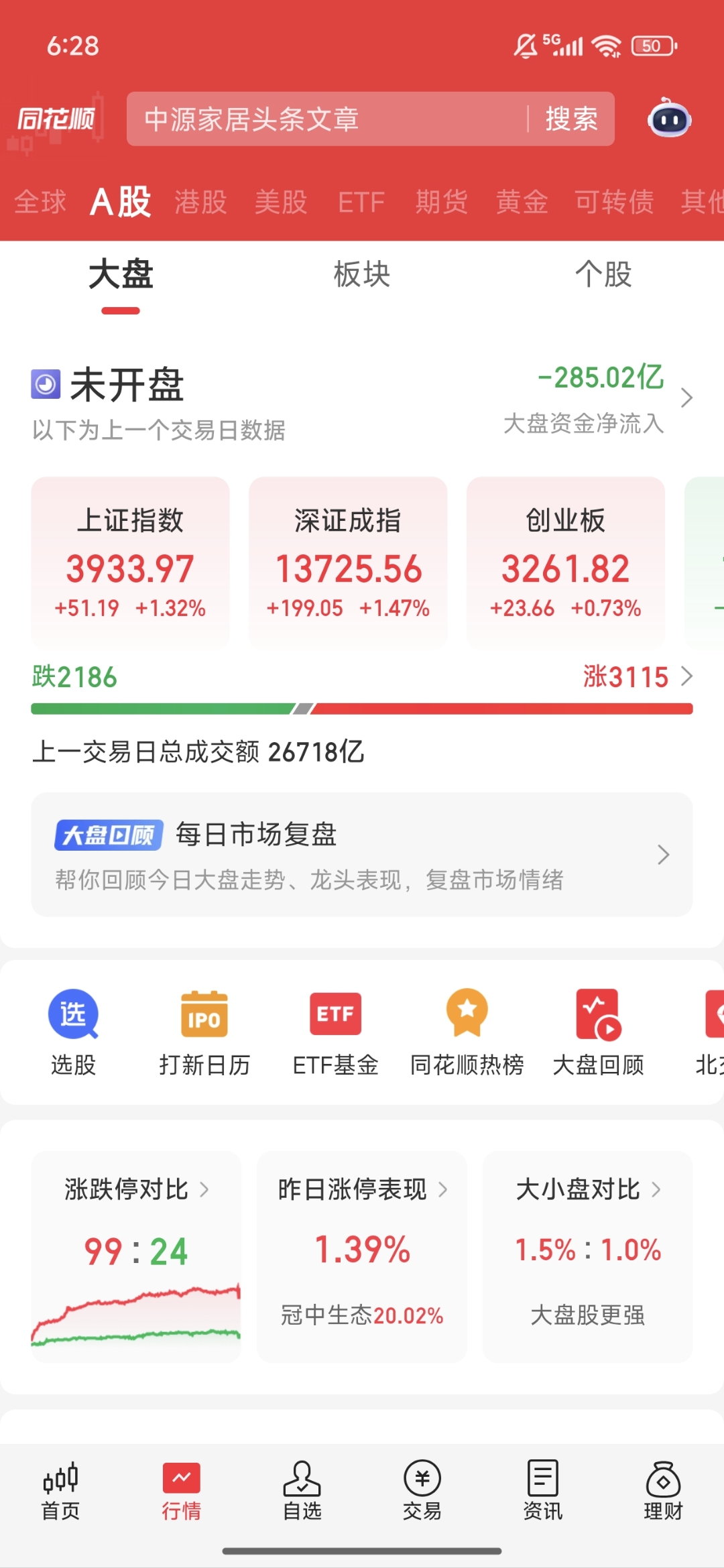Tap the 上证指数 index card

click(130, 563)
